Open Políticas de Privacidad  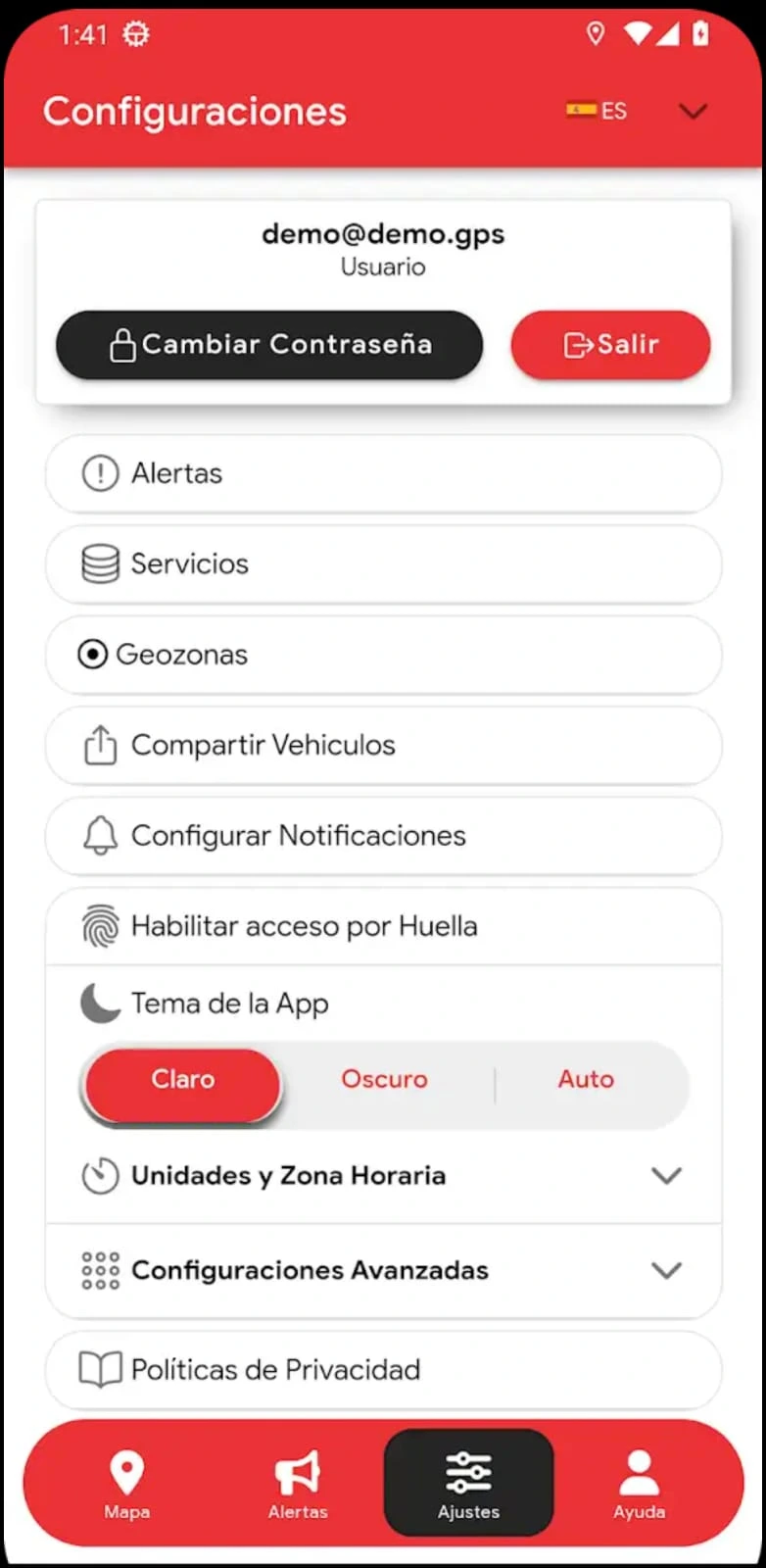(383, 1369)
